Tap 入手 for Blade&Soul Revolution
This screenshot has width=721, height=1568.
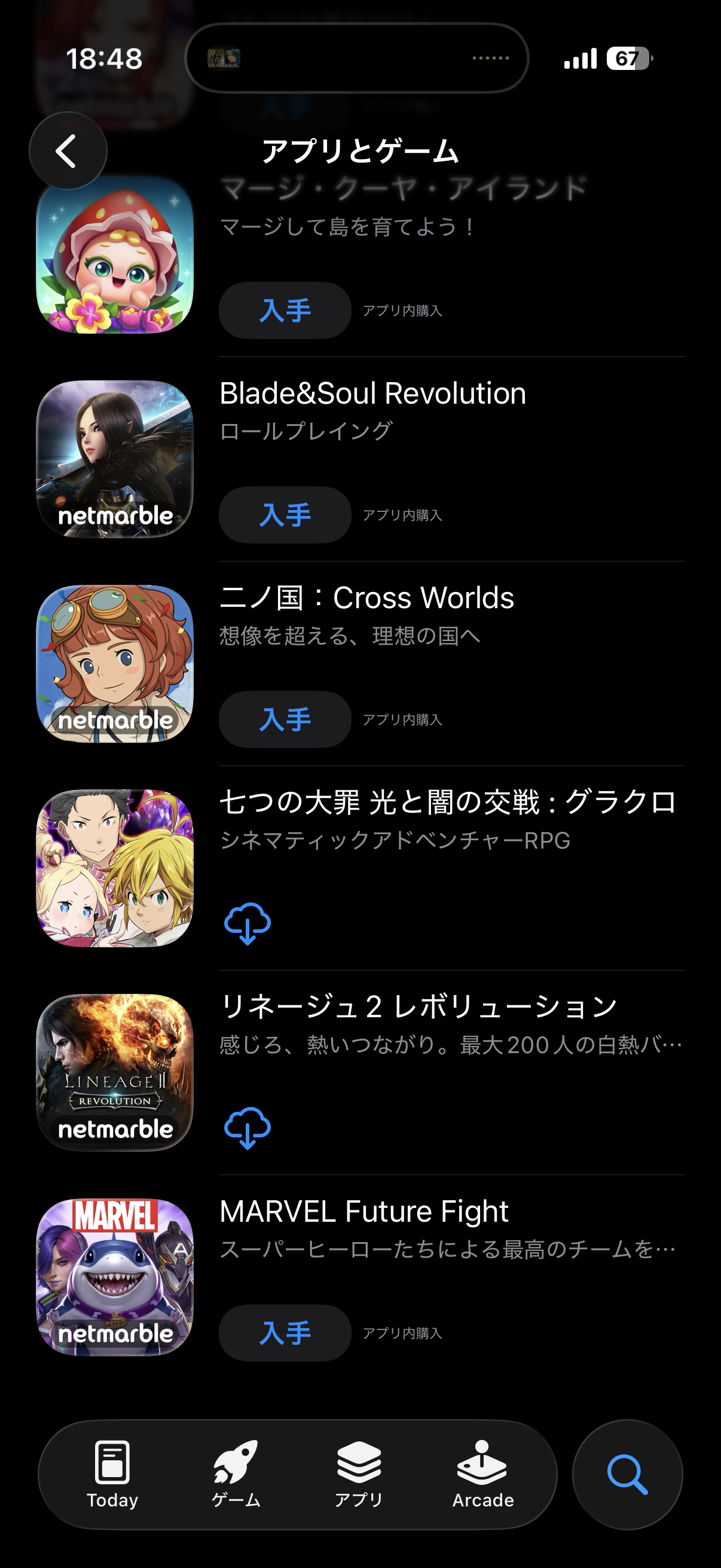tap(285, 515)
